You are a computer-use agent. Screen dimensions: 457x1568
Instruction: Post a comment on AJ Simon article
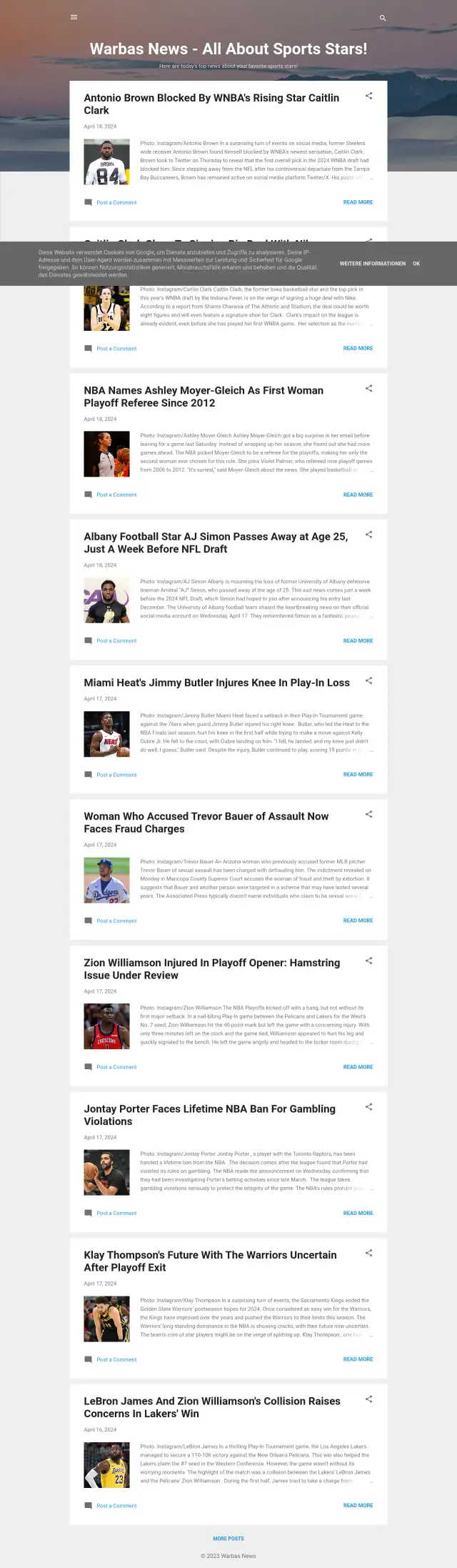click(x=116, y=641)
